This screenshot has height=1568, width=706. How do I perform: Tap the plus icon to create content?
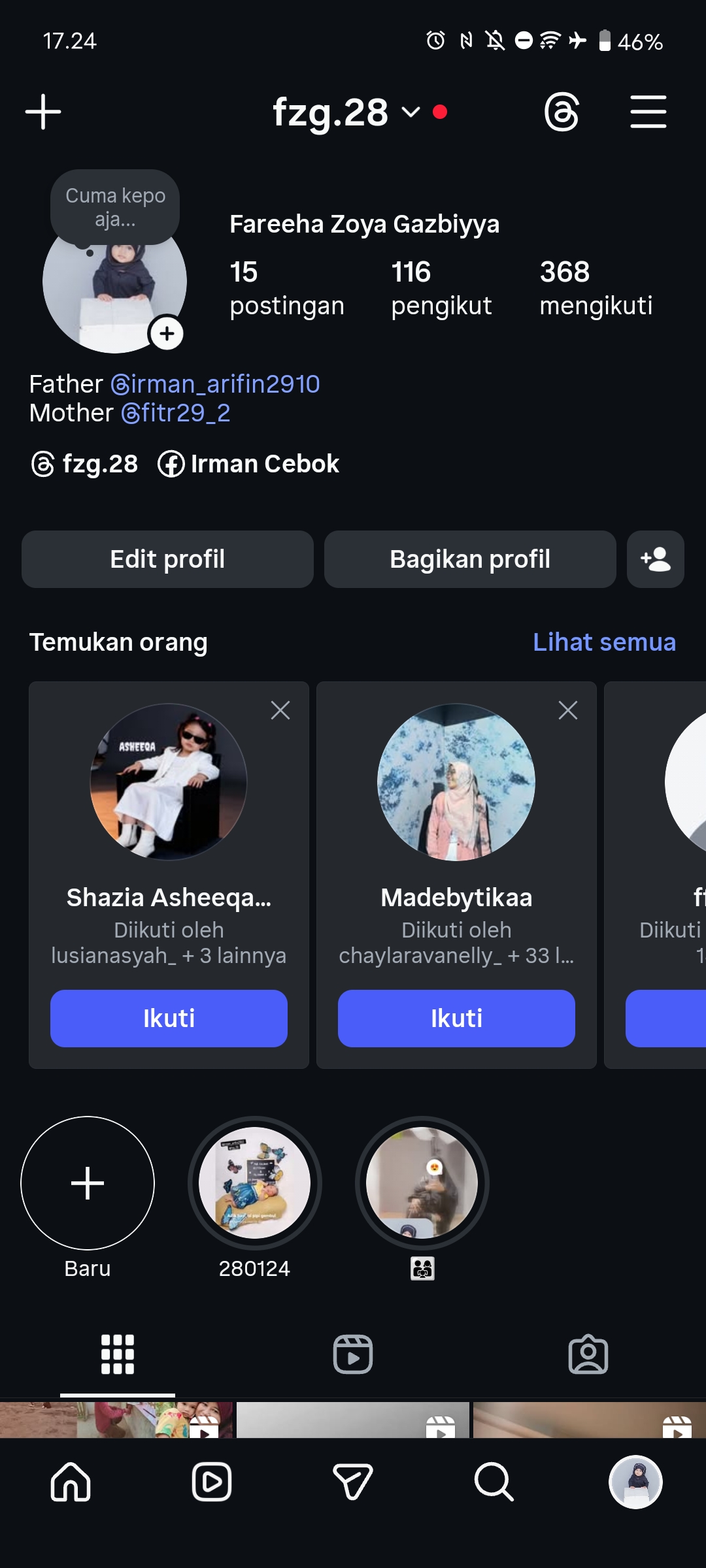43,112
